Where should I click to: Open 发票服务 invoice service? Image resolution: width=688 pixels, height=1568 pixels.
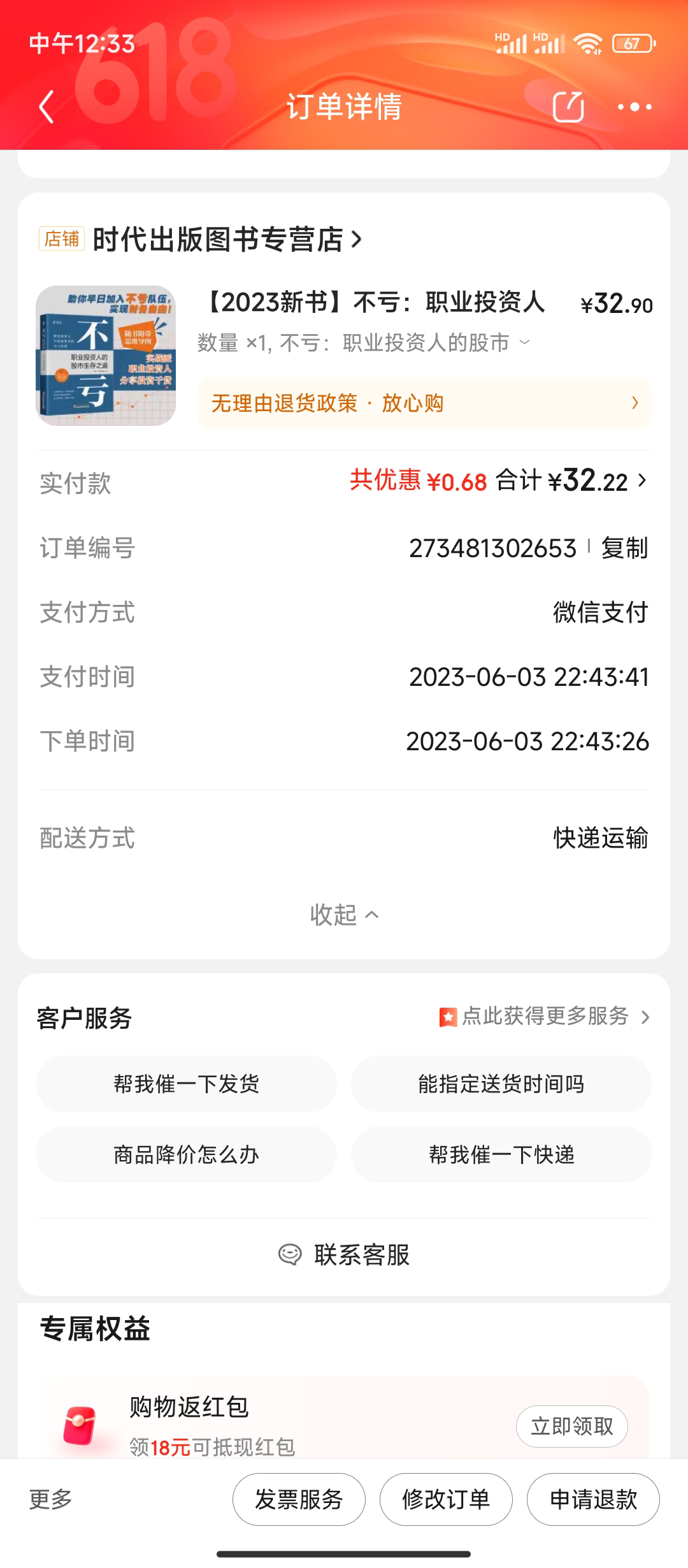click(x=299, y=1499)
